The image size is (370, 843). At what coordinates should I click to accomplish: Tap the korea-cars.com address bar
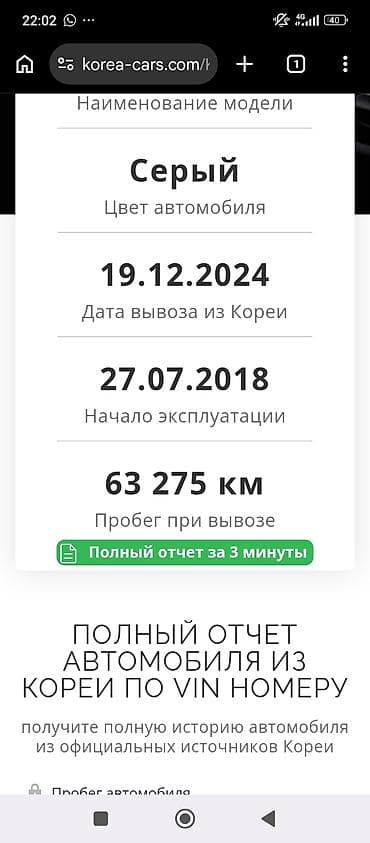(x=133, y=65)
